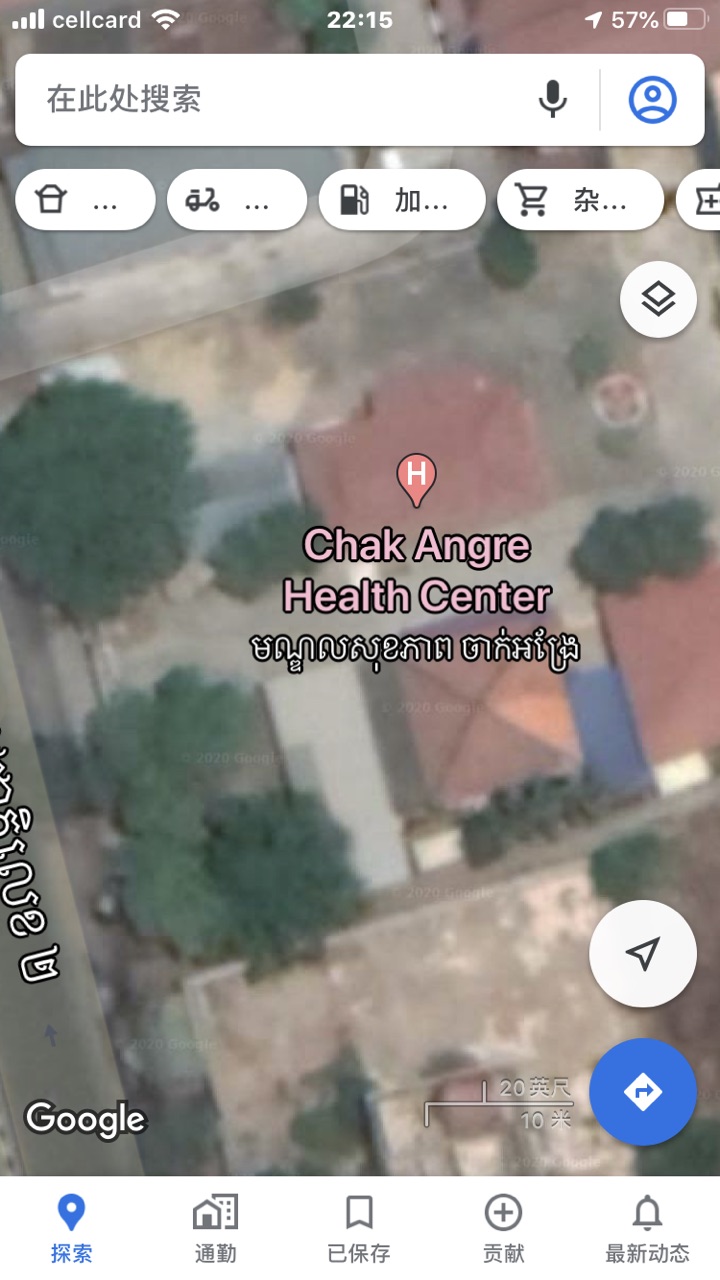Select the groceries (杂...) cart chip
This screenshot has width=720, height=1280.
point(579,200)
